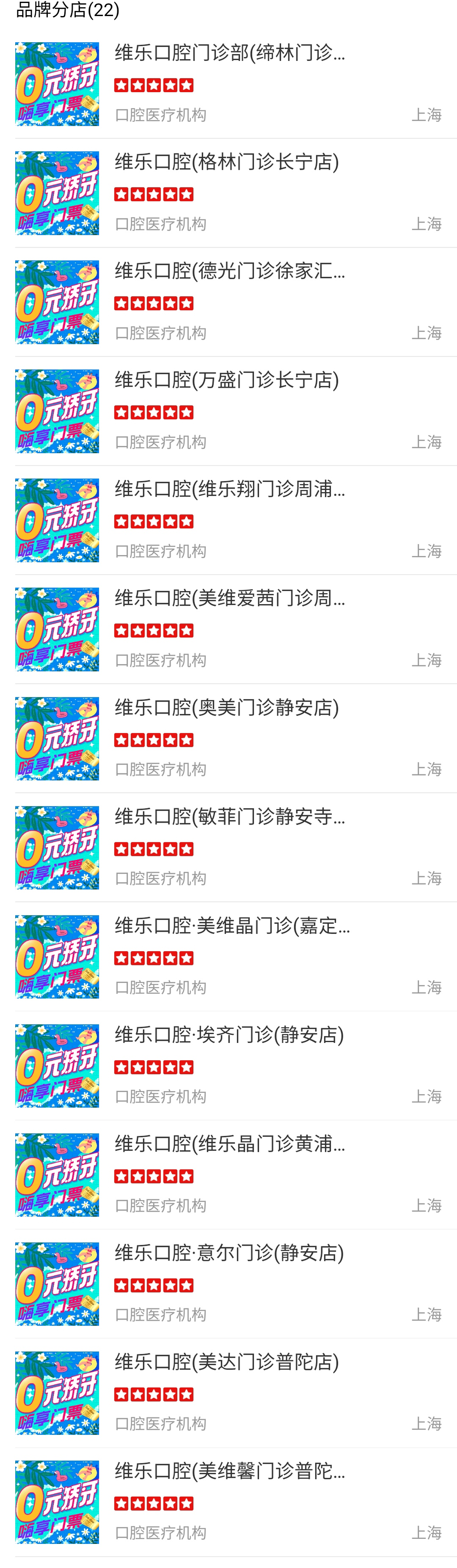Tap the 维乐口腔(美维爱茜门诊周 listing

[x=230, y=598]
